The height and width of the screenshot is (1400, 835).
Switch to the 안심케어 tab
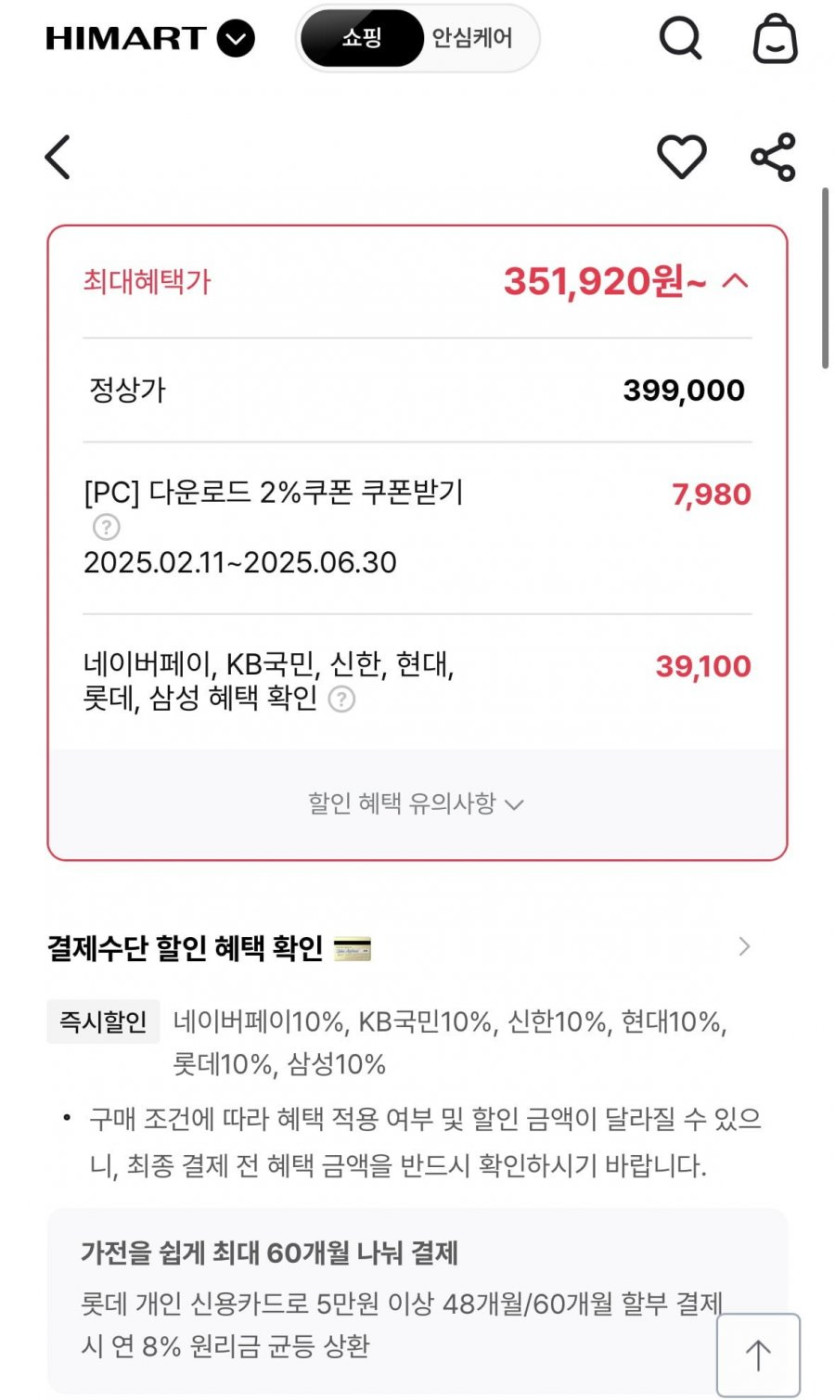(x=472, y=39)
